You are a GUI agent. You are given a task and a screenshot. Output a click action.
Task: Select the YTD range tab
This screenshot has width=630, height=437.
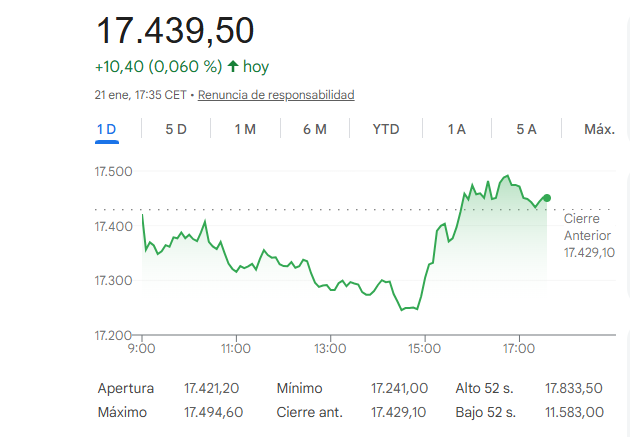tap(386, 129)
